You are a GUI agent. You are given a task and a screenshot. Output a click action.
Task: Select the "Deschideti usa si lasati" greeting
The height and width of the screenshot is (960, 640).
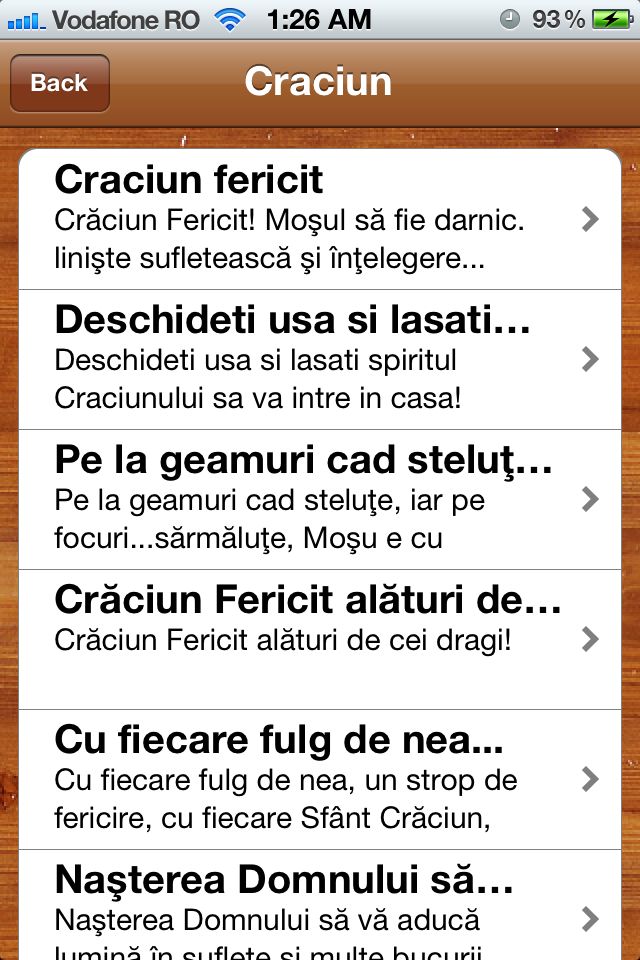[320, 360]
